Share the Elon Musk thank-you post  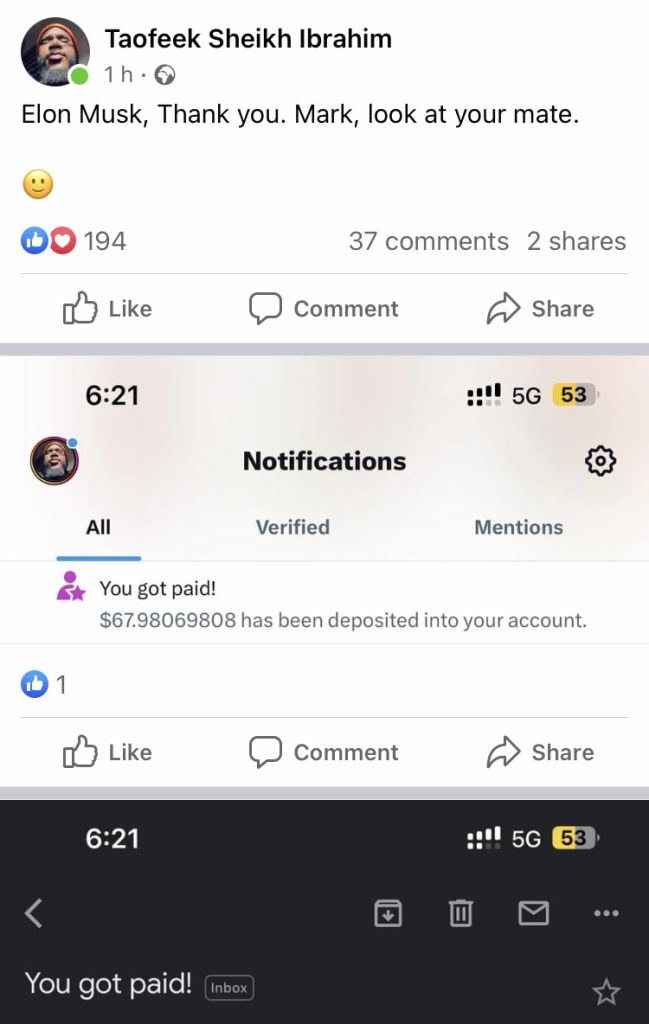pyautogui.click(x=540, y=309)
